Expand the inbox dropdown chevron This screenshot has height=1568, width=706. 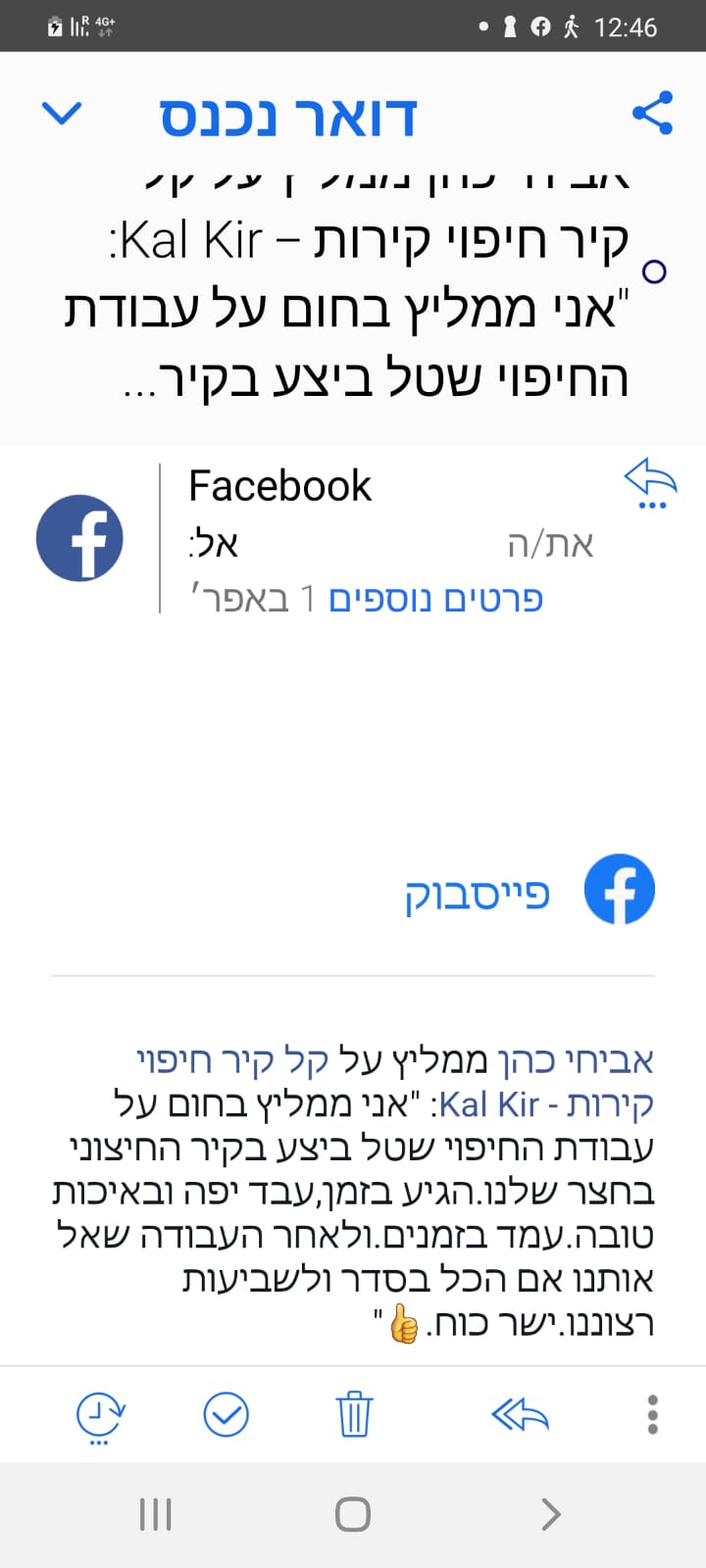pyautogui.click(x=62, y=114)
